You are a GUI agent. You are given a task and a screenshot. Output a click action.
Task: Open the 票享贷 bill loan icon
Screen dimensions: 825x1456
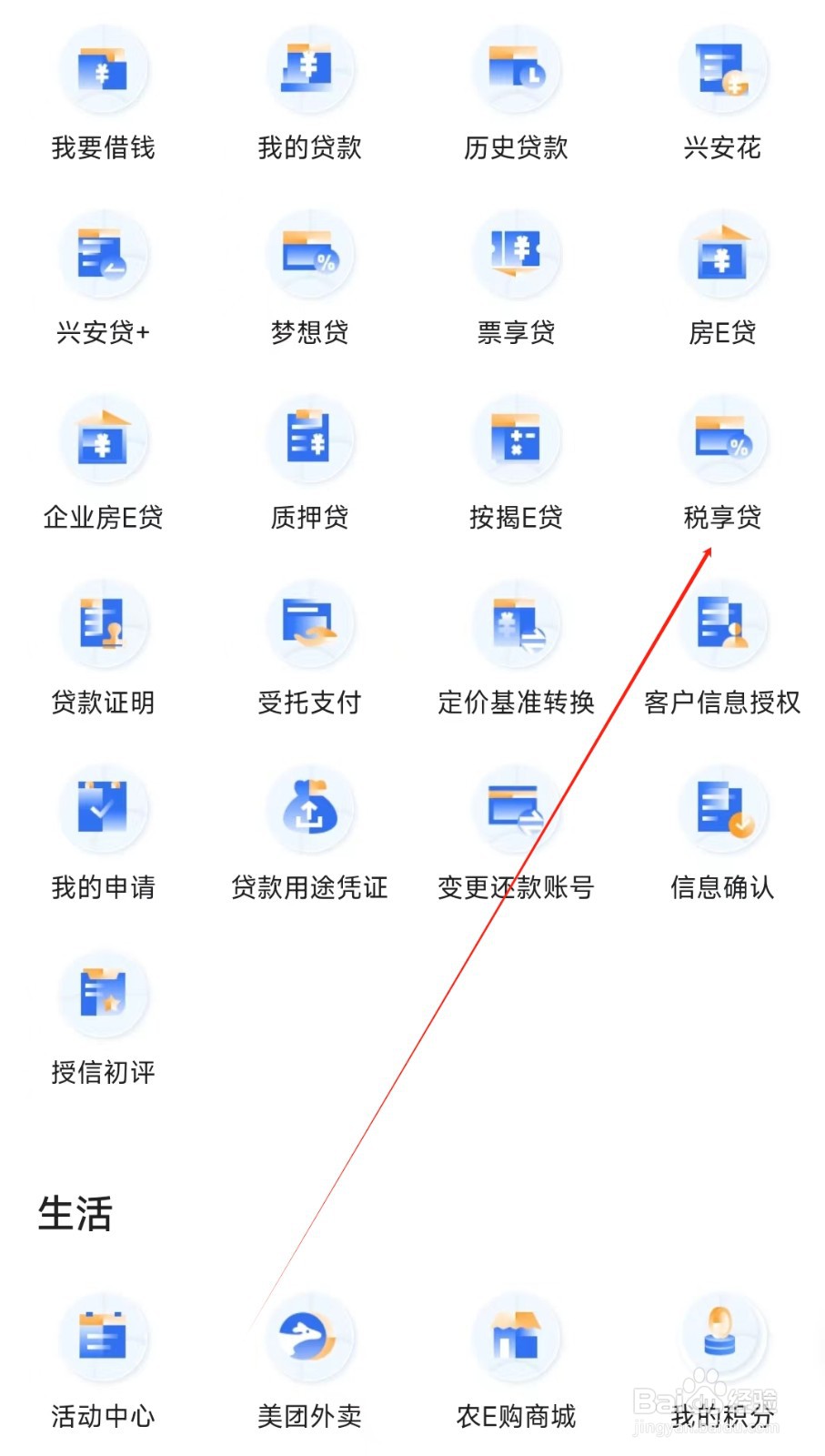point(516,256)
